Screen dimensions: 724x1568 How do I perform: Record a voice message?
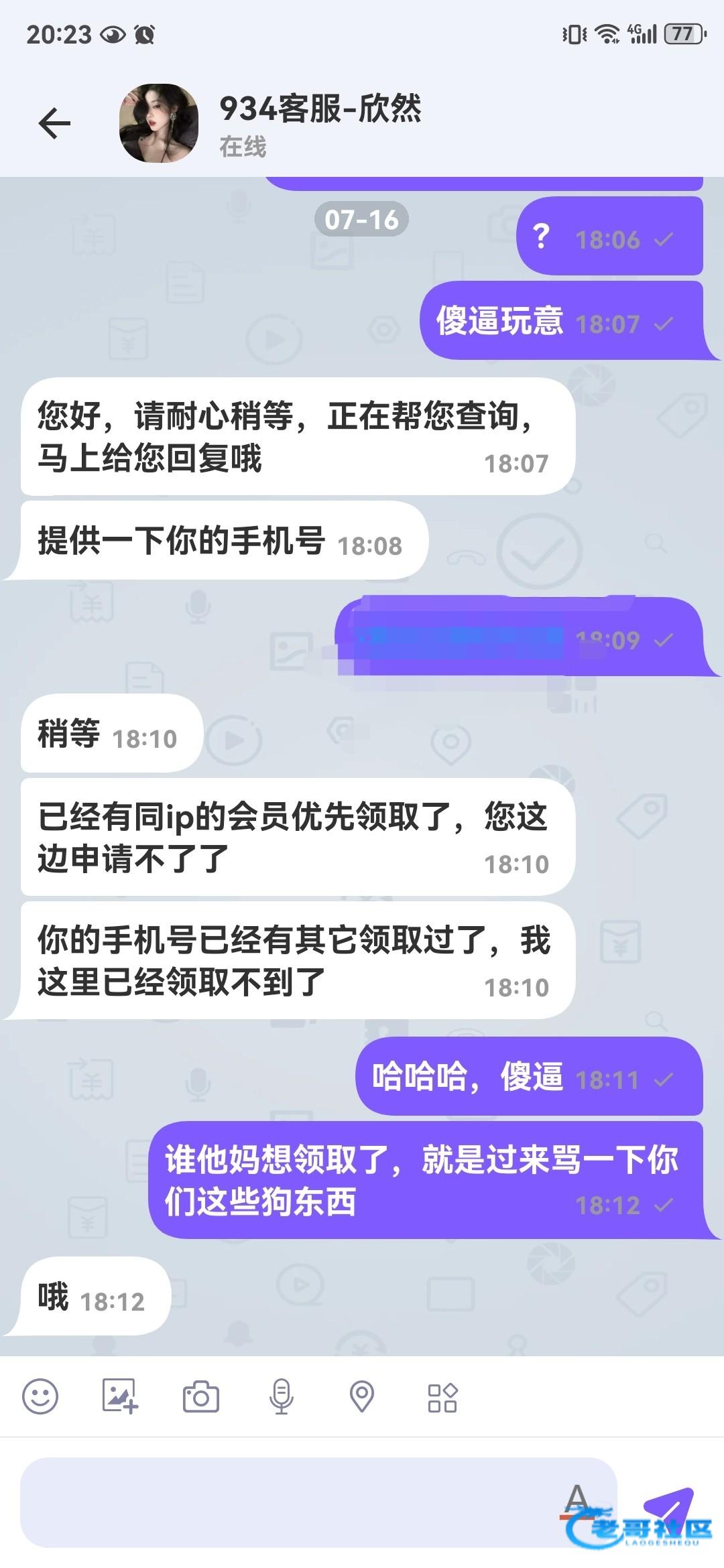pos(281,1397)
